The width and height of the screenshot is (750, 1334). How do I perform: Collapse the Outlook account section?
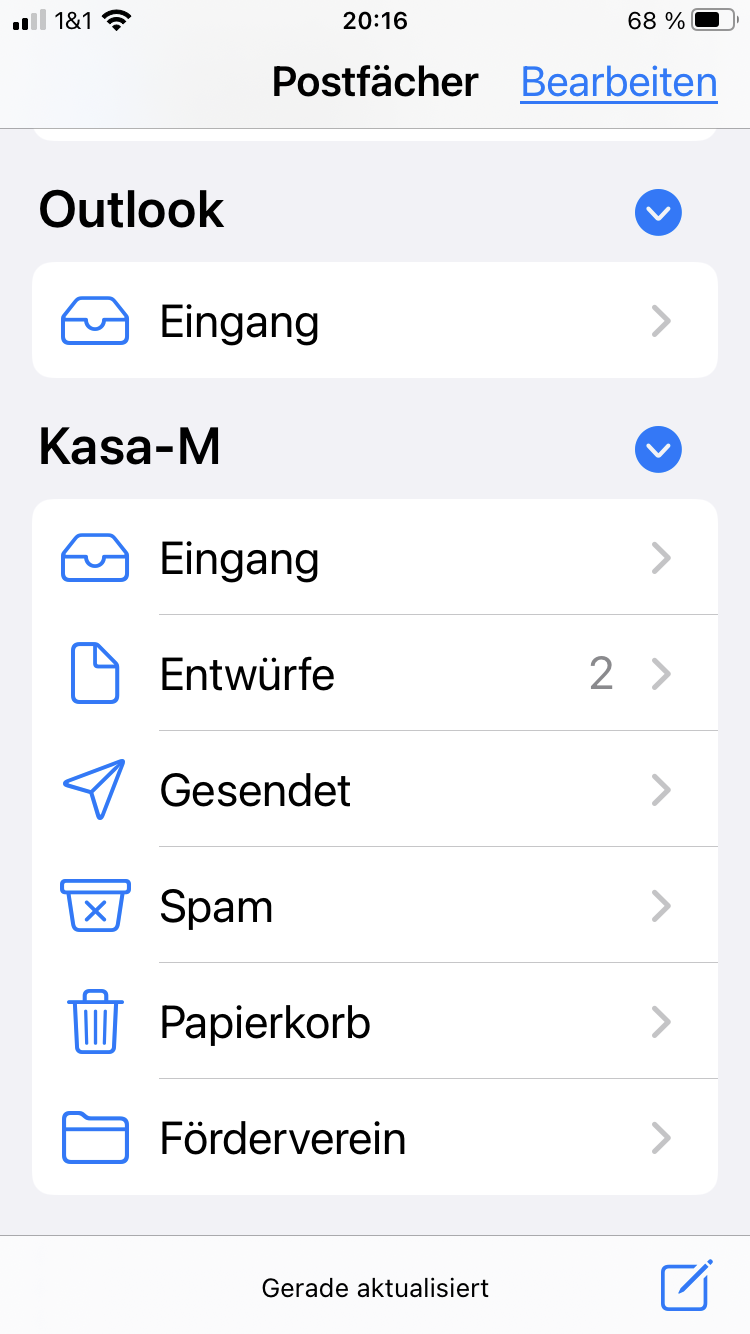tap(658, 212)
